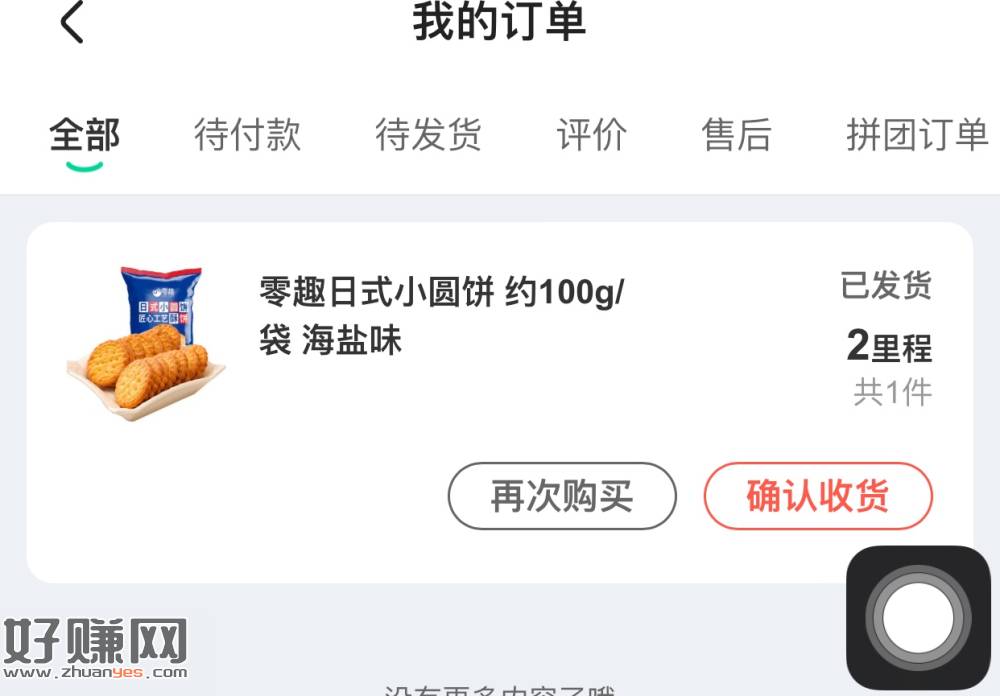Viewport: 1000px width, 696px height.
Task: Switch to the 售后 tab
Action: coord(736,135)
